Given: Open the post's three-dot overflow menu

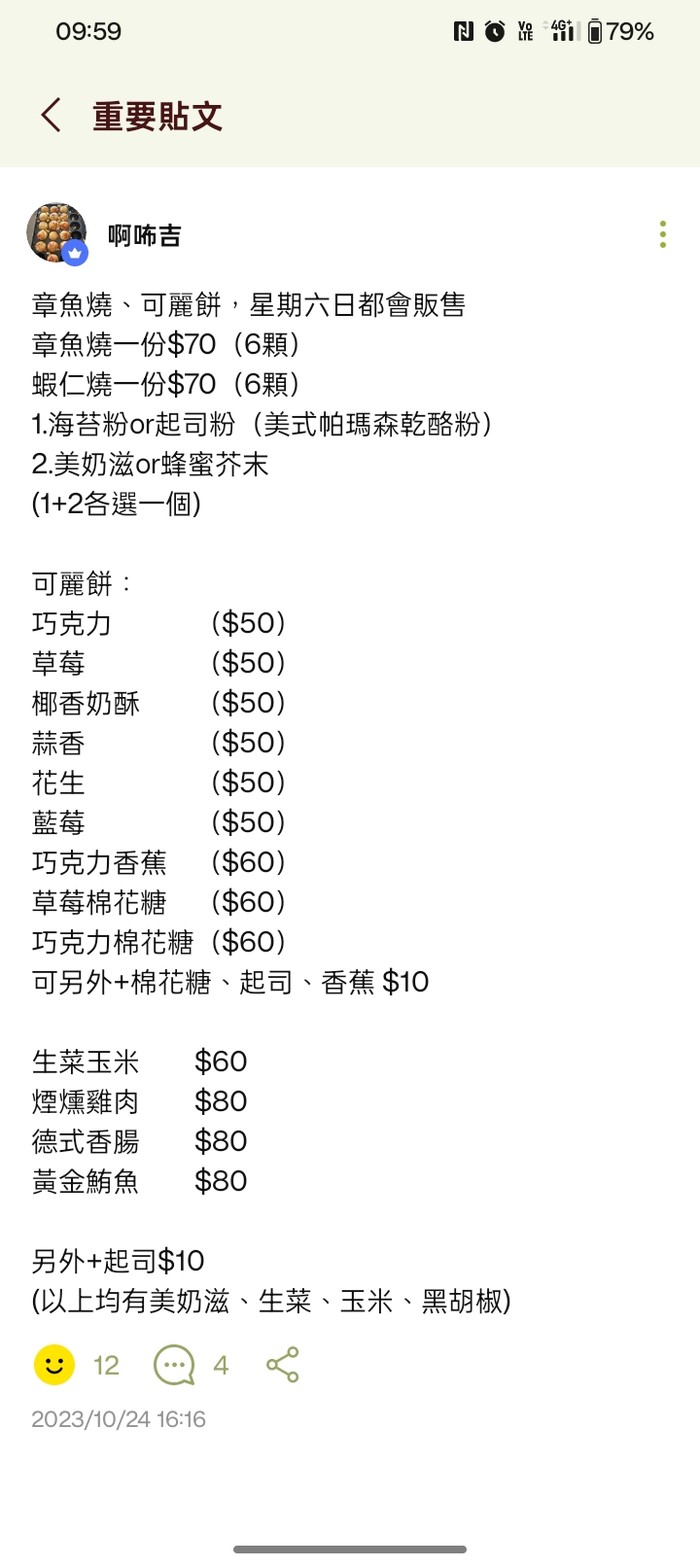Looking at the screenshot, I should click(x=662, y=234).
